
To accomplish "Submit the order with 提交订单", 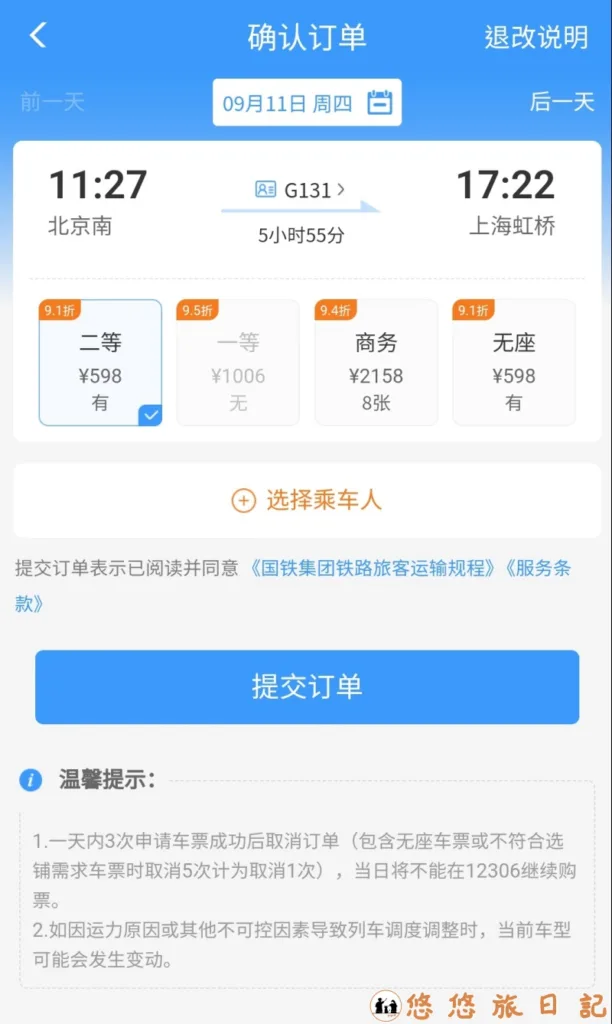I will tap(307, 687).
